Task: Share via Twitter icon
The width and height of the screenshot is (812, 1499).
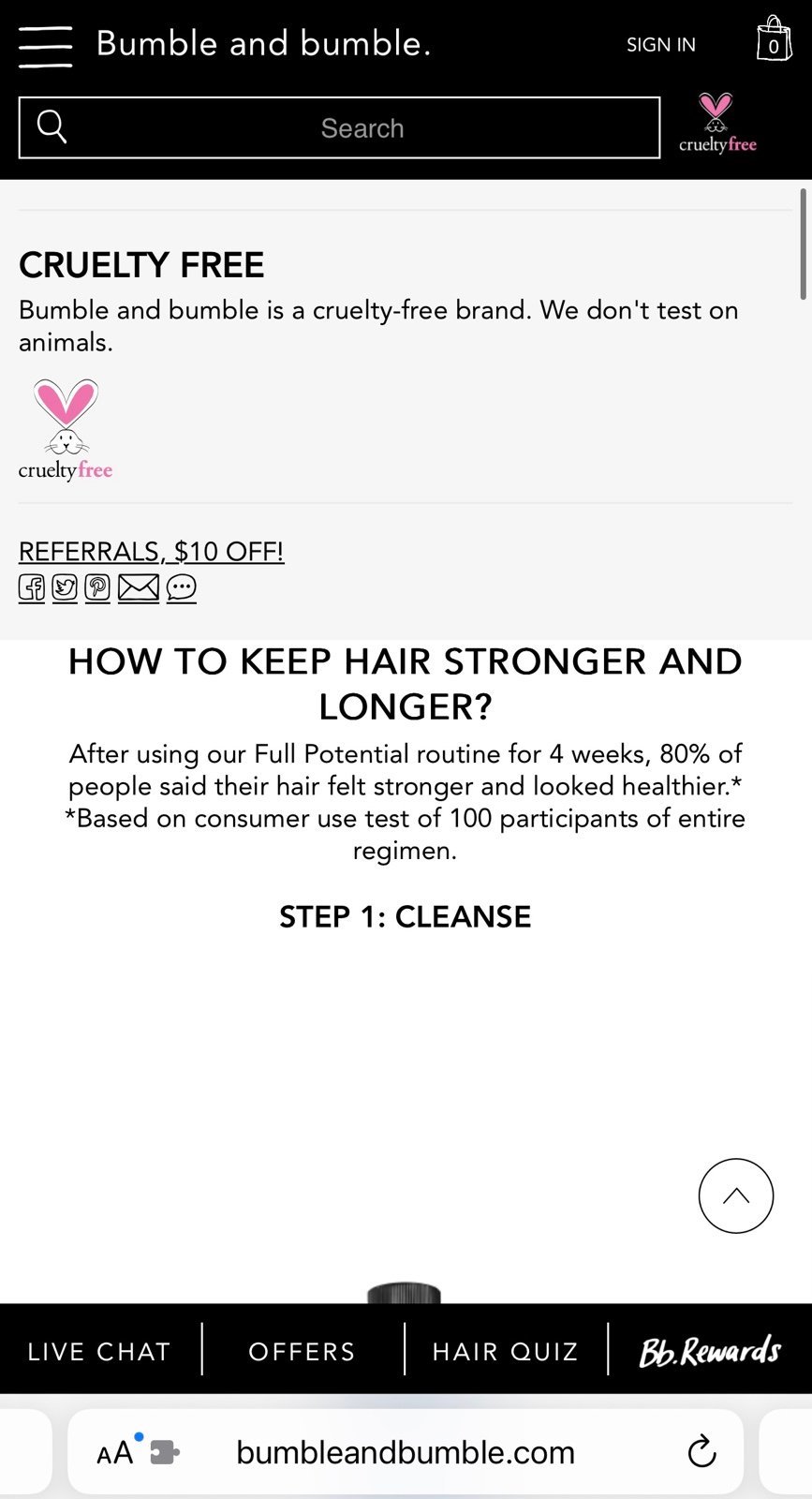Action: 65,587
